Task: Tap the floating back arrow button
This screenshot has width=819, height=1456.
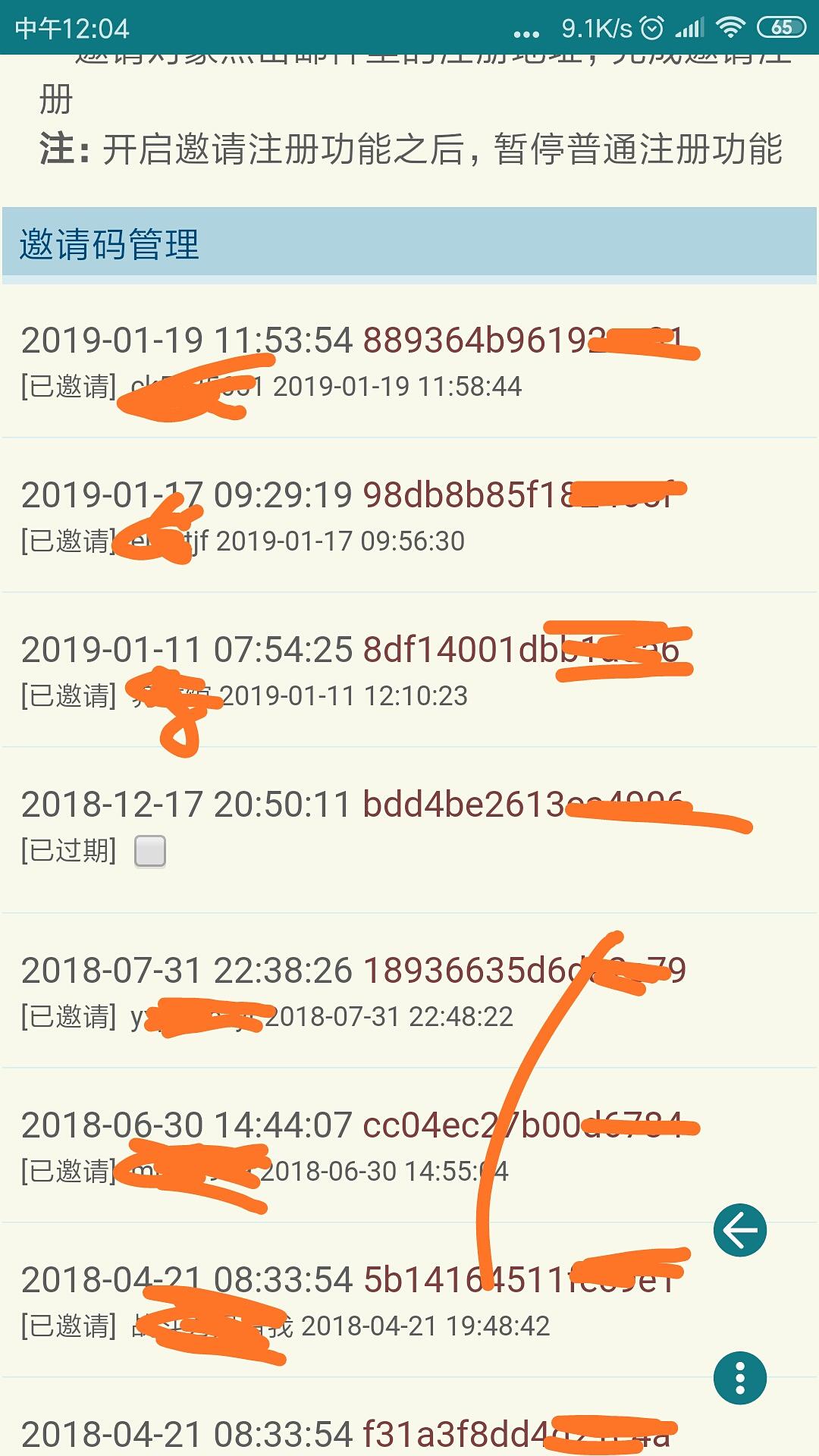Action: click(739, 1229)
